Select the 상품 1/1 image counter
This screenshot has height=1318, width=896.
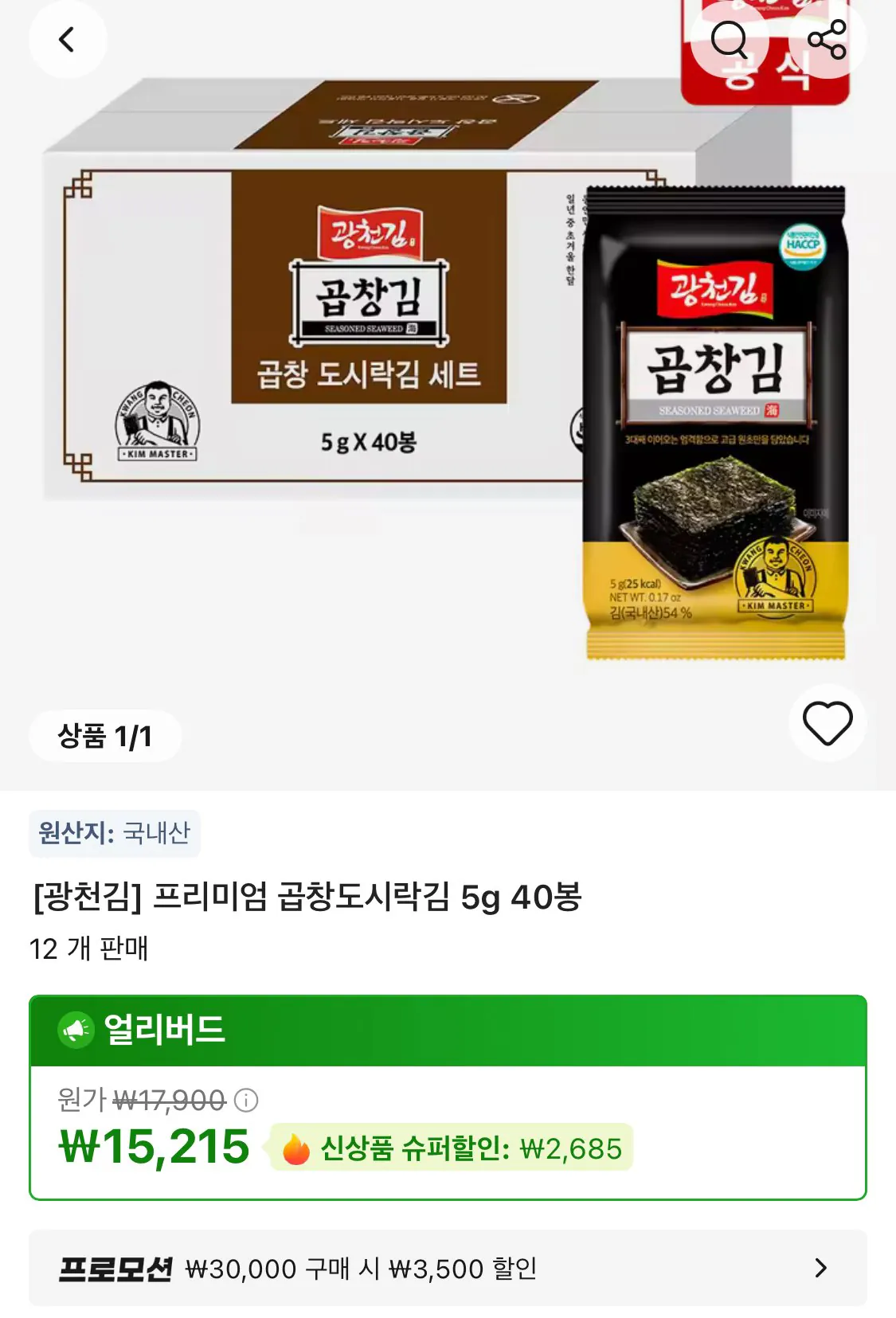[104, 733]
